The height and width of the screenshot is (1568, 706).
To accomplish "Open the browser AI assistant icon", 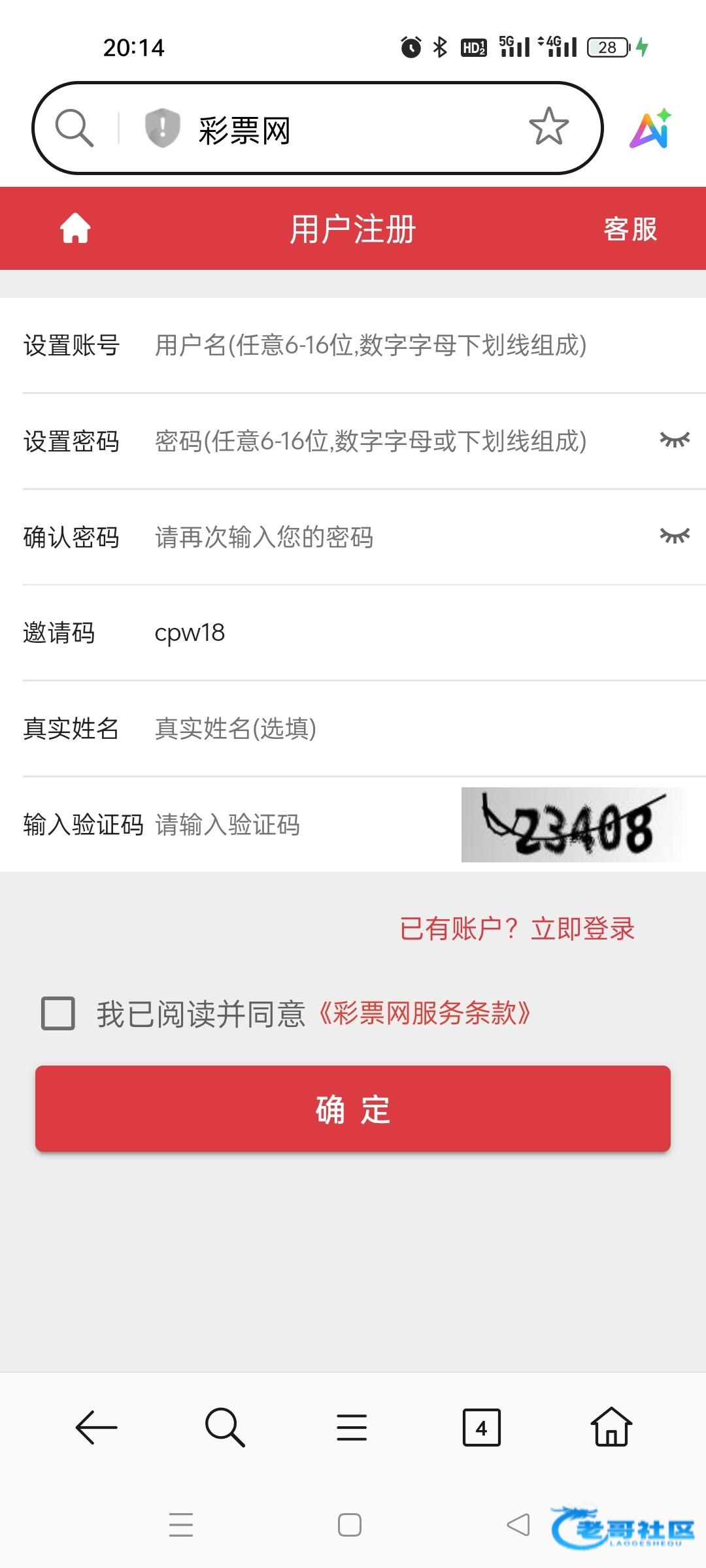I will click(651, 128).
